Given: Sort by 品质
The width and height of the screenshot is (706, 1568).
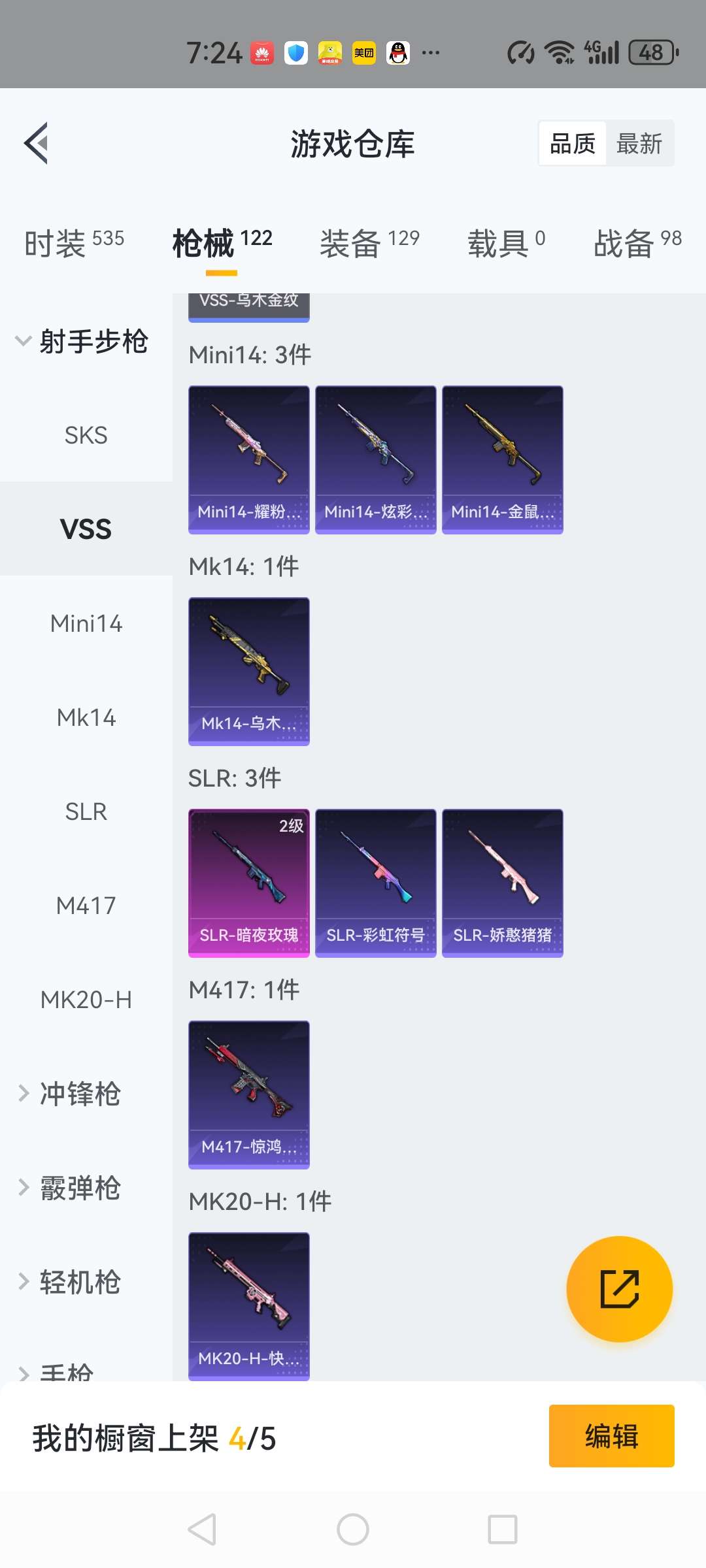Looking at the screenshot, I should pos(573,143).
